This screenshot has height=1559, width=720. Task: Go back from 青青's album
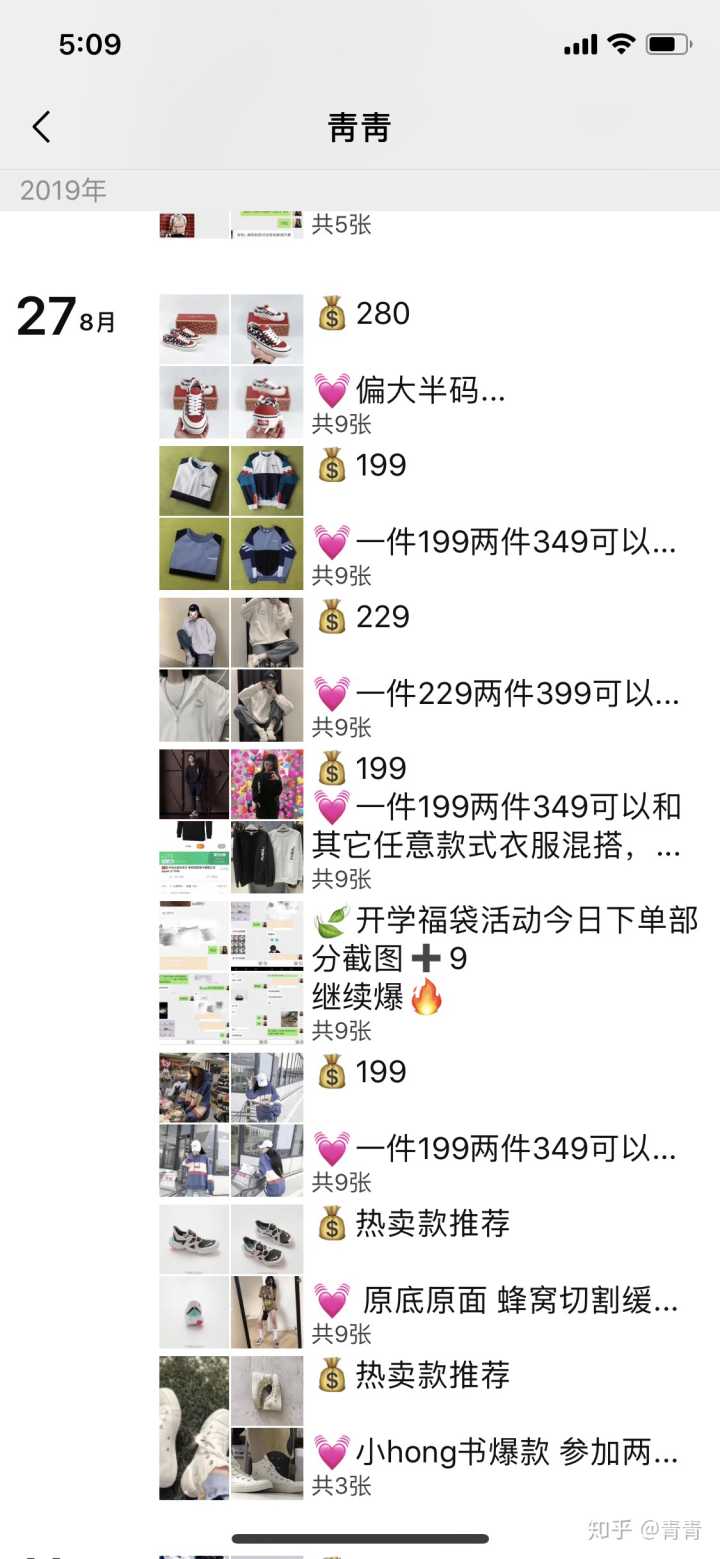pyautogui.click(x=41, y=127)
